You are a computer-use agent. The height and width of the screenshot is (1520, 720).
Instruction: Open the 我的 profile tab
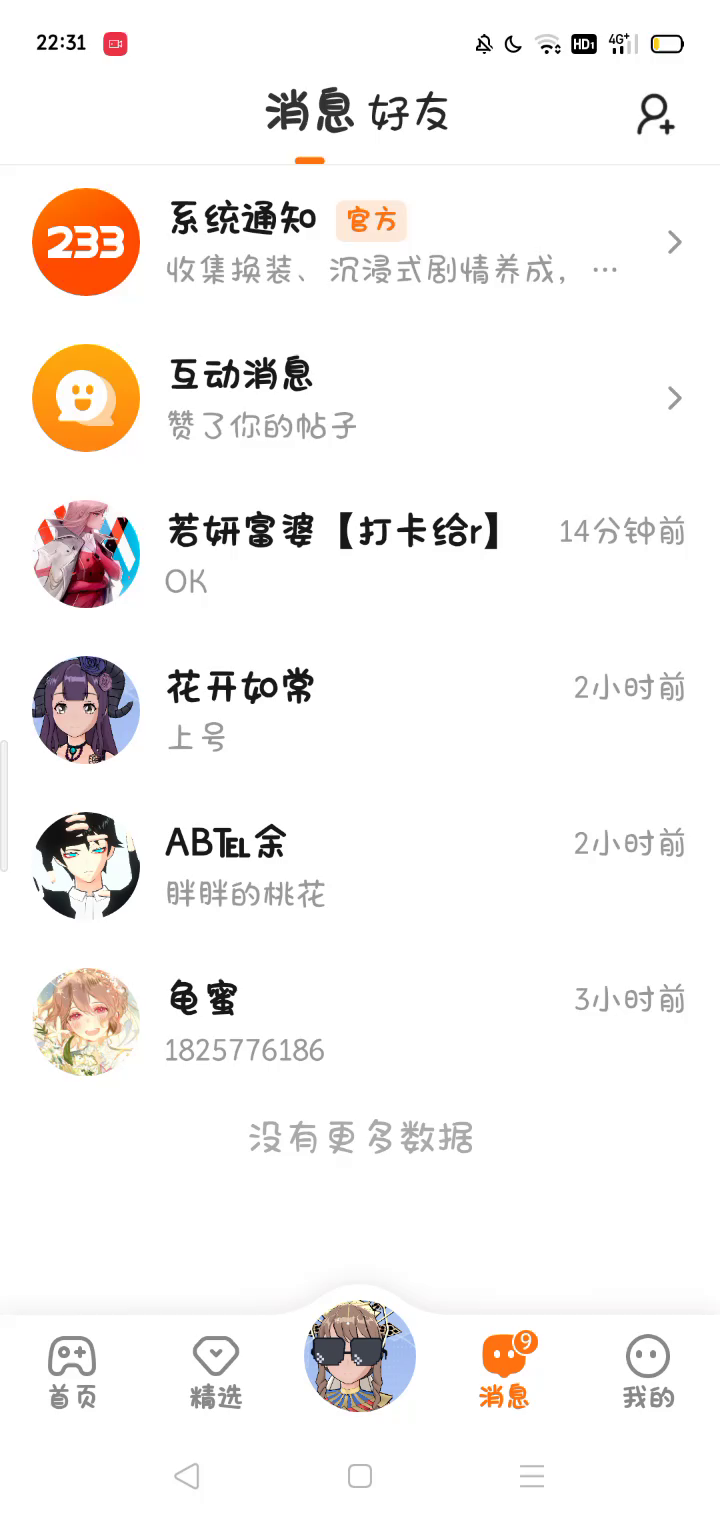pos(648,1372)
